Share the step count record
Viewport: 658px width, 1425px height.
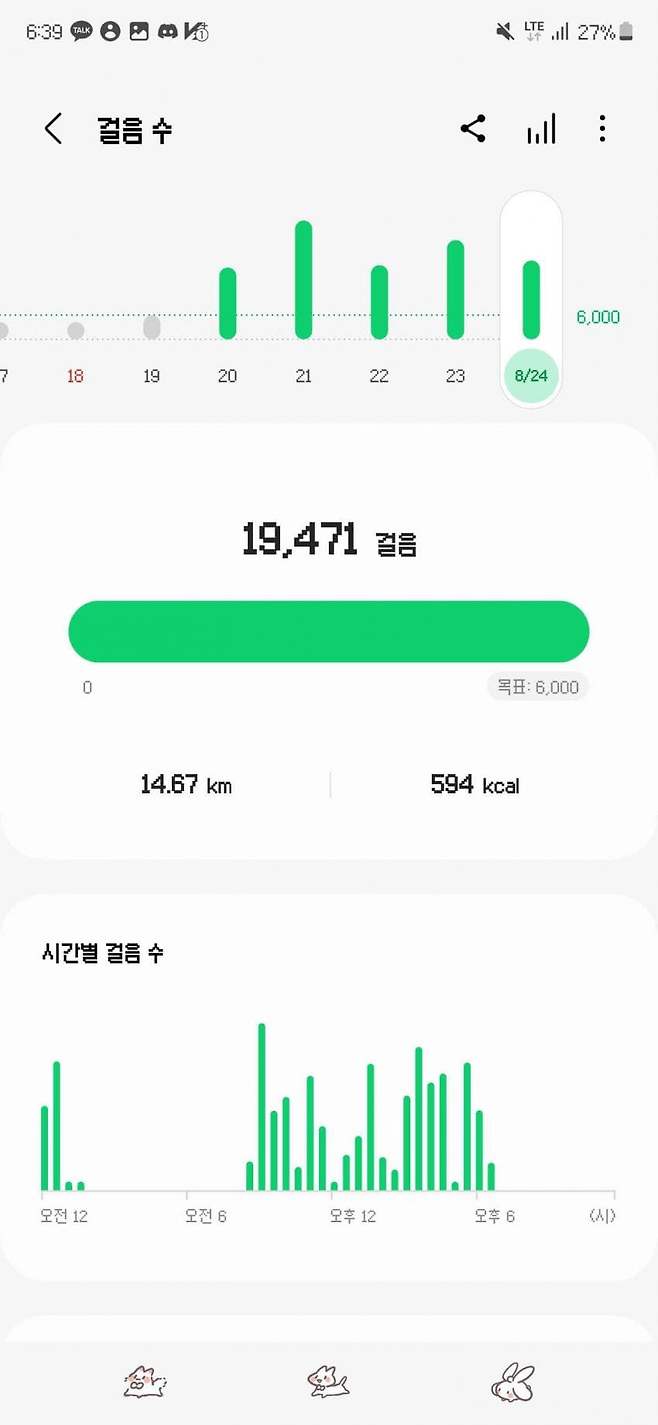tap(473, 129)
